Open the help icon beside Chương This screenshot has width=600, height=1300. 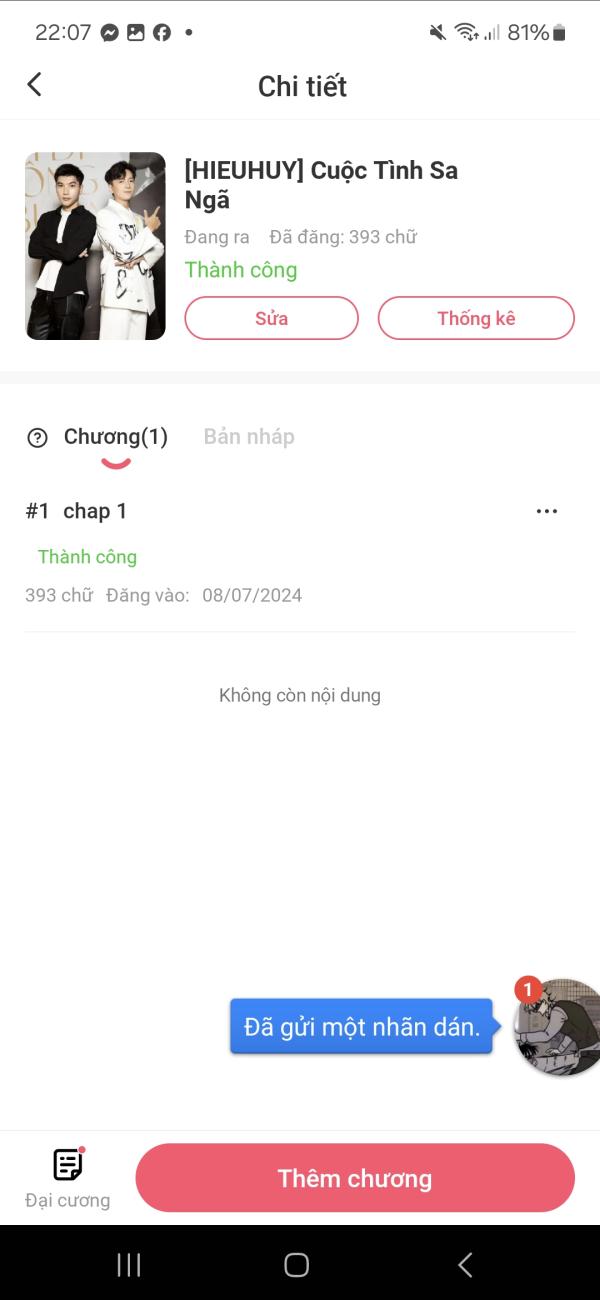[x=37, y=438]
